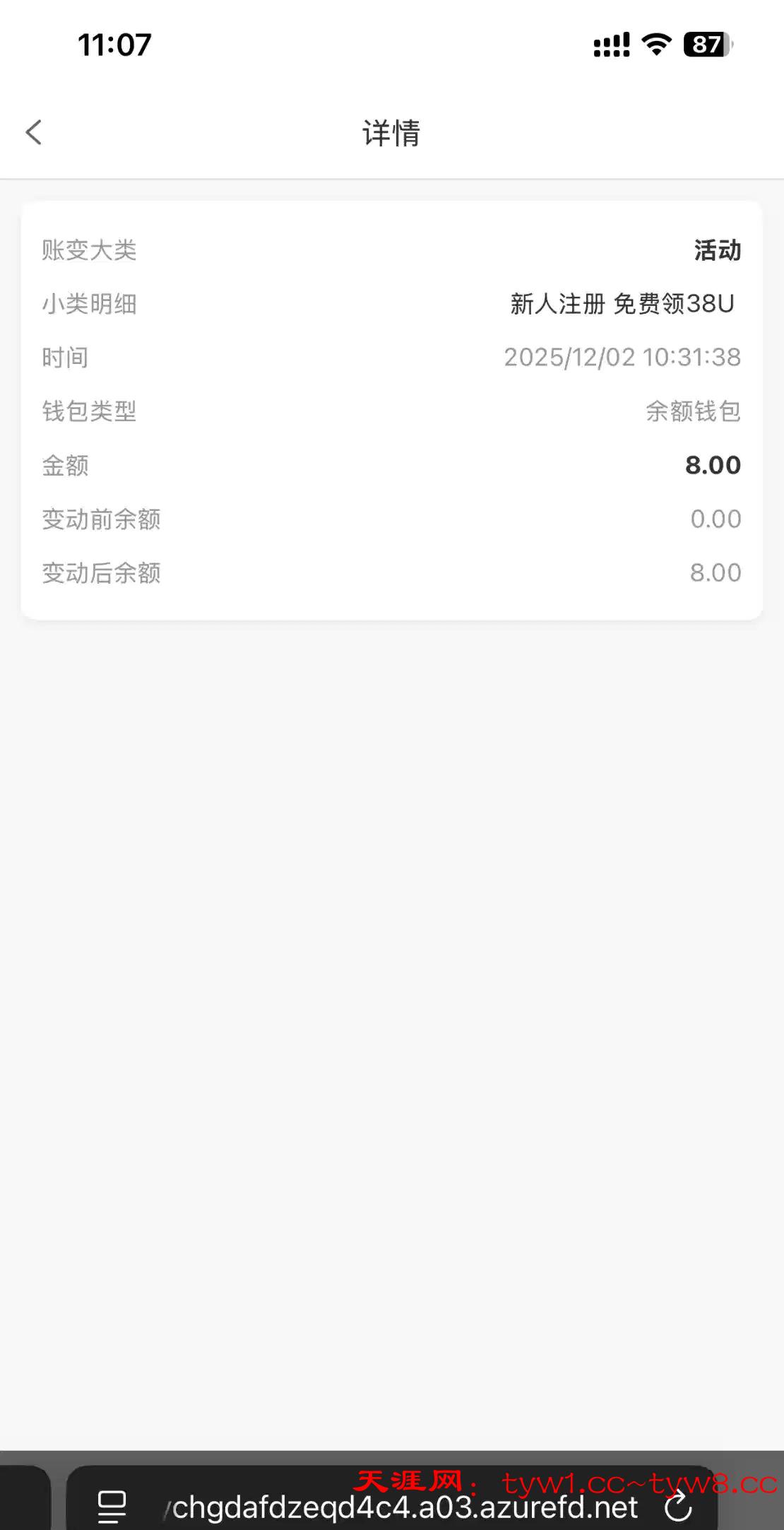Go back from the 详情 page
The height and width of the screenshot is (1530, 784).
click(x=34, y=132)
